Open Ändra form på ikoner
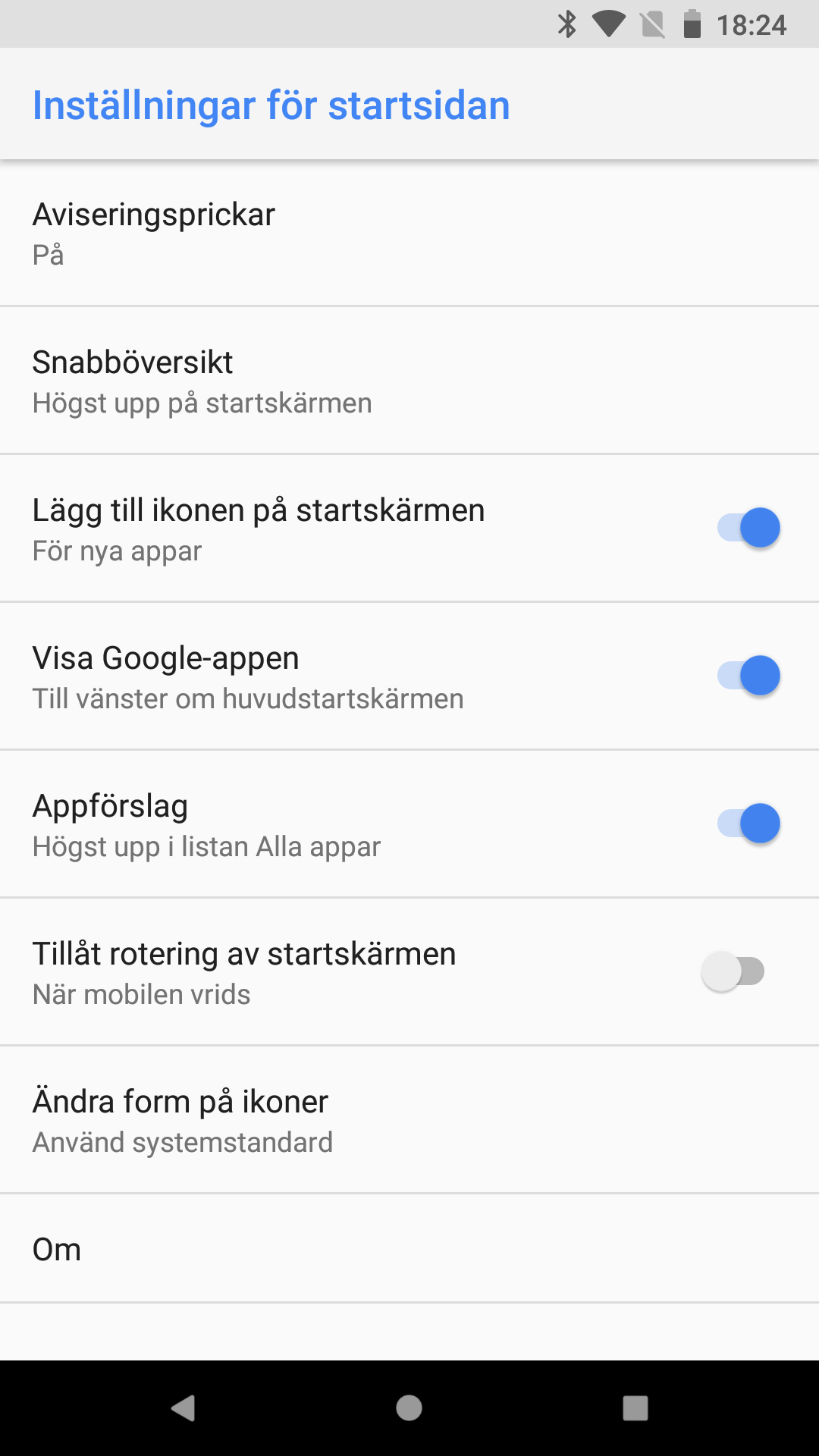Screen dimensions: 819x1456 pos(409,1120)
